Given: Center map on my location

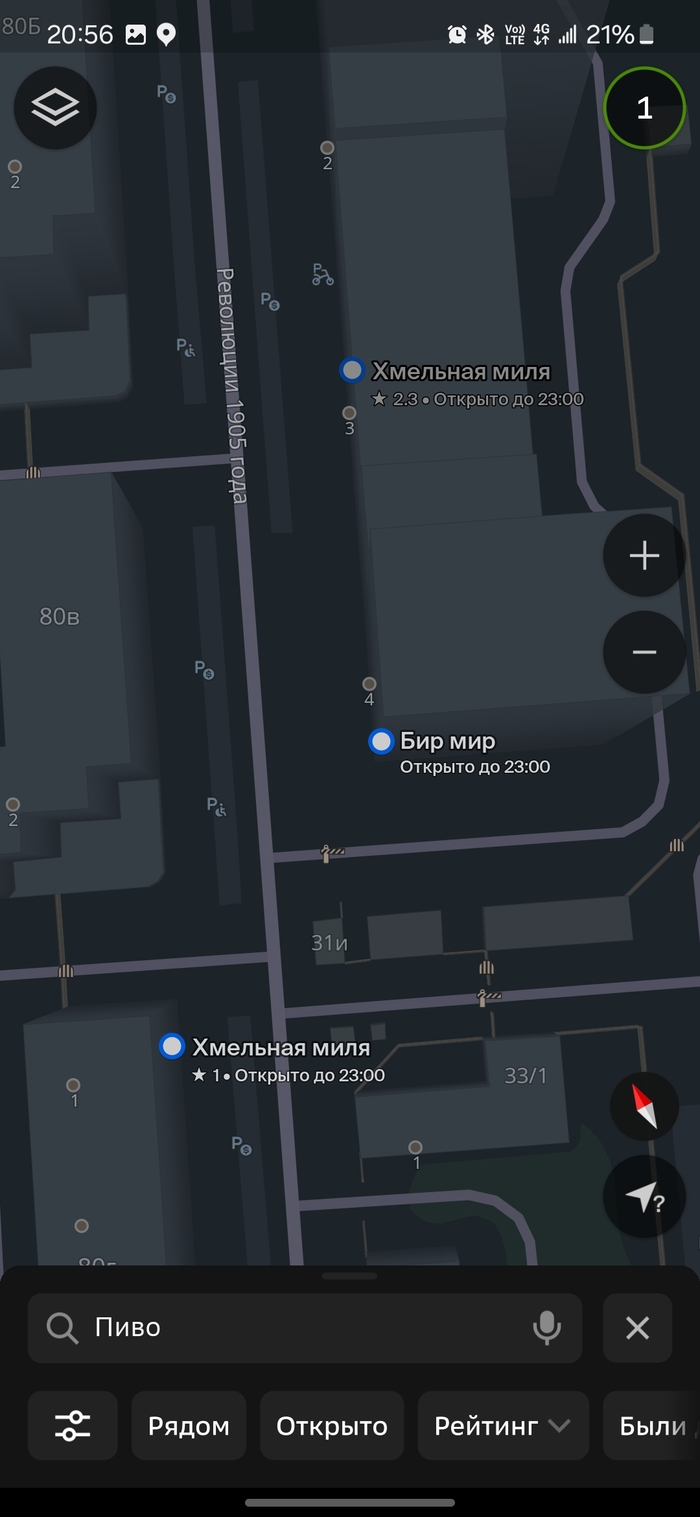Looking at the screenshot, I should pos(644,1197).
